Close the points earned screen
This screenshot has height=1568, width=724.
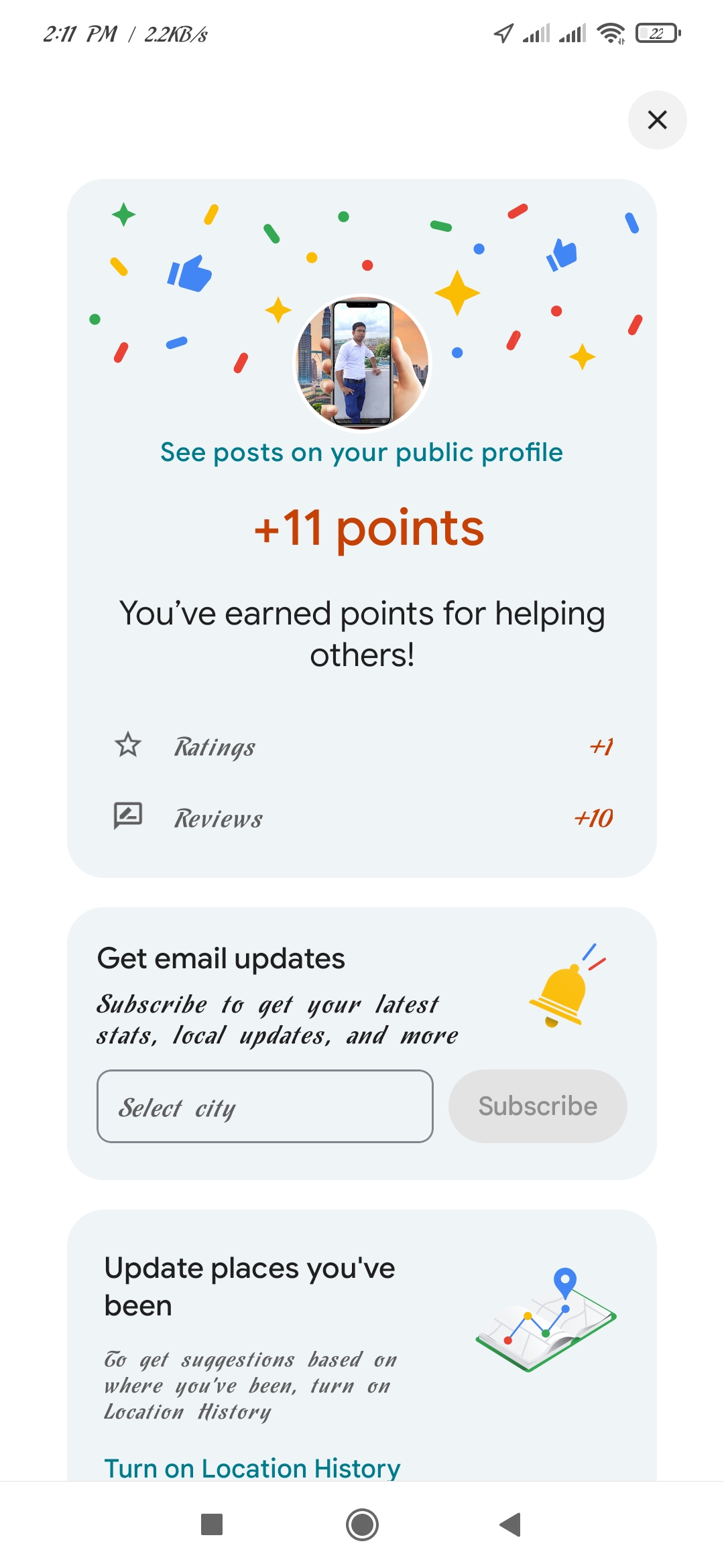[657, 120]
